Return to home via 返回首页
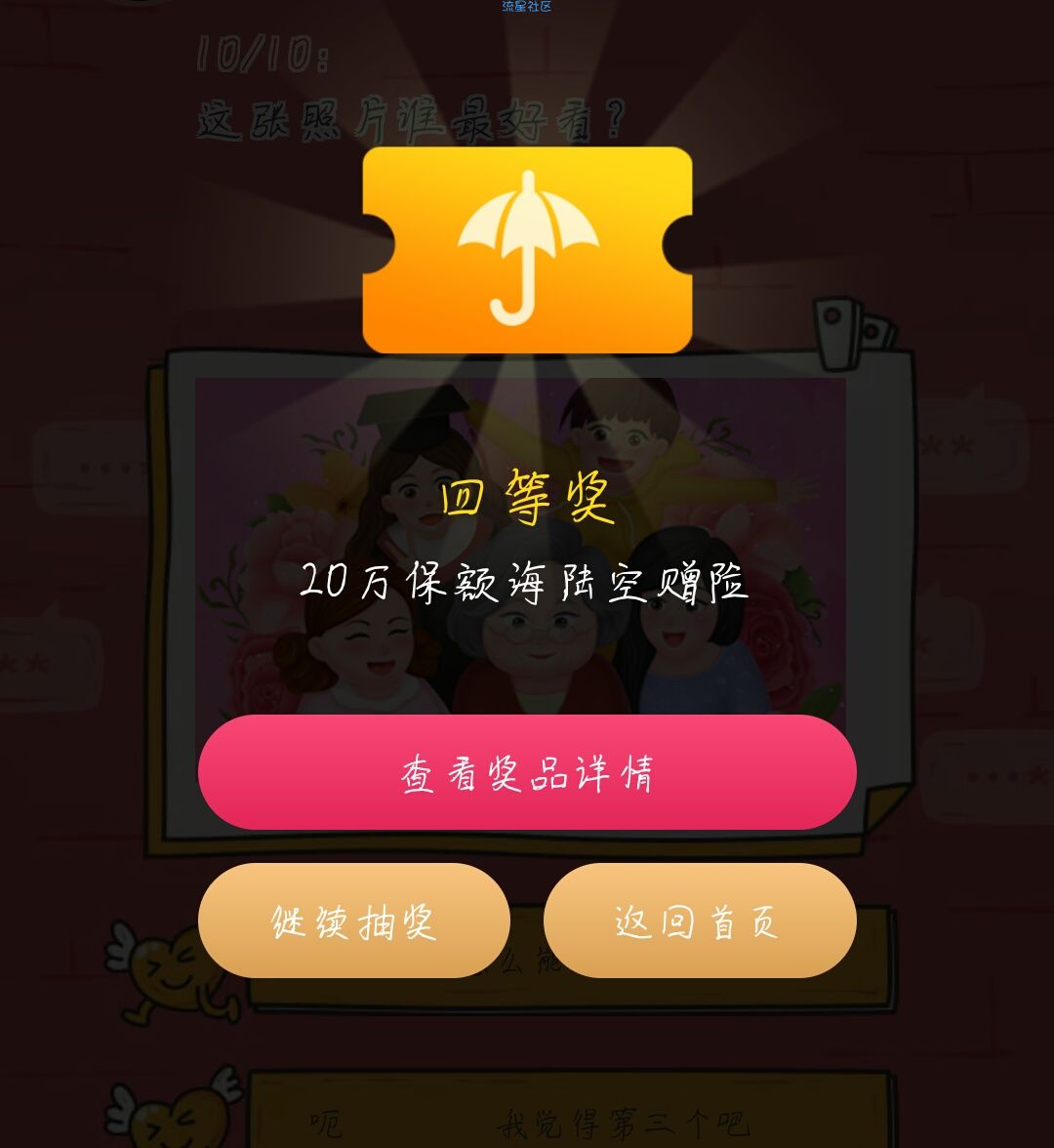 [x=699, y=921]
